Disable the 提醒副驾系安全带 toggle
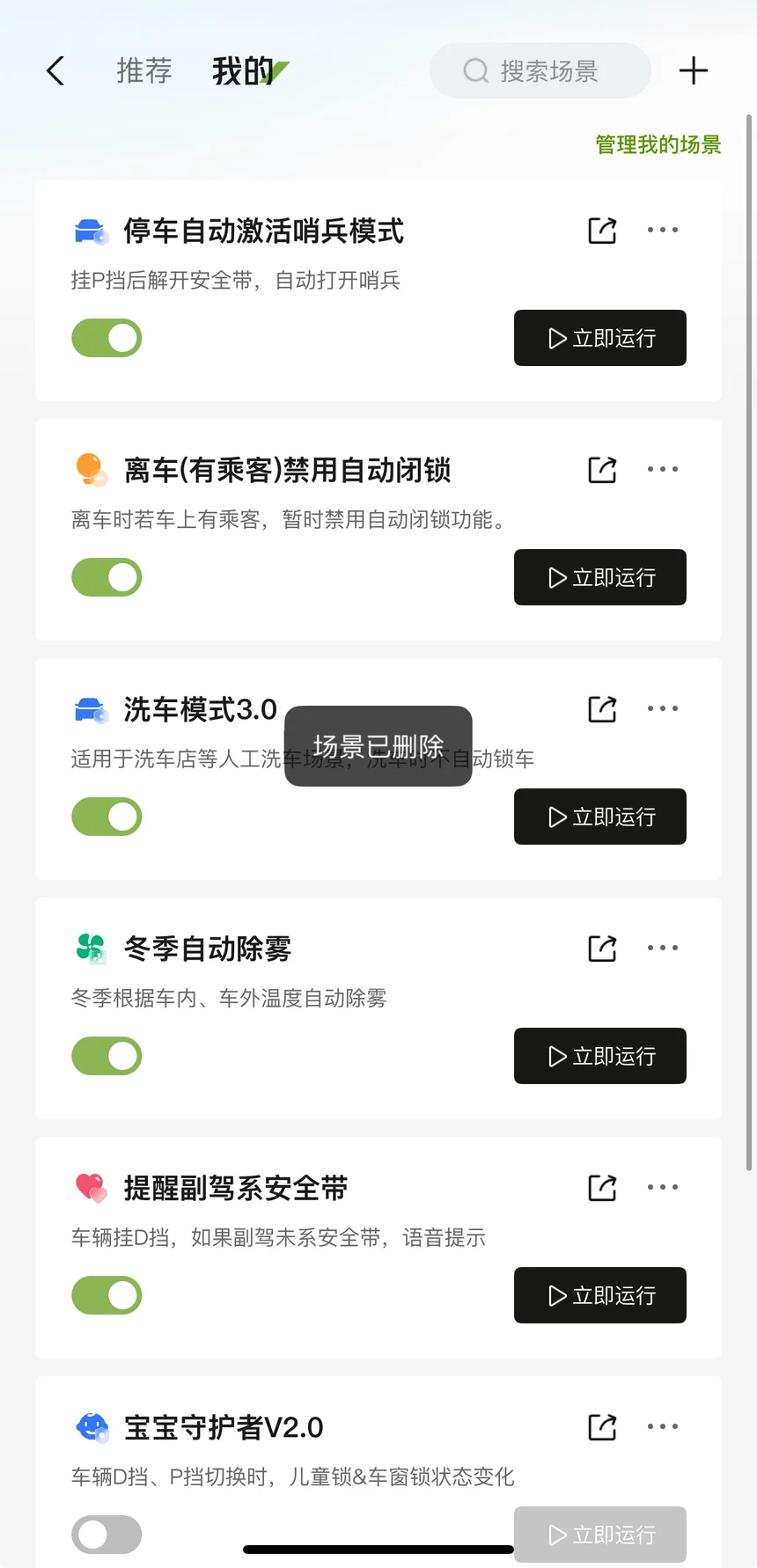 (107, 1295)
